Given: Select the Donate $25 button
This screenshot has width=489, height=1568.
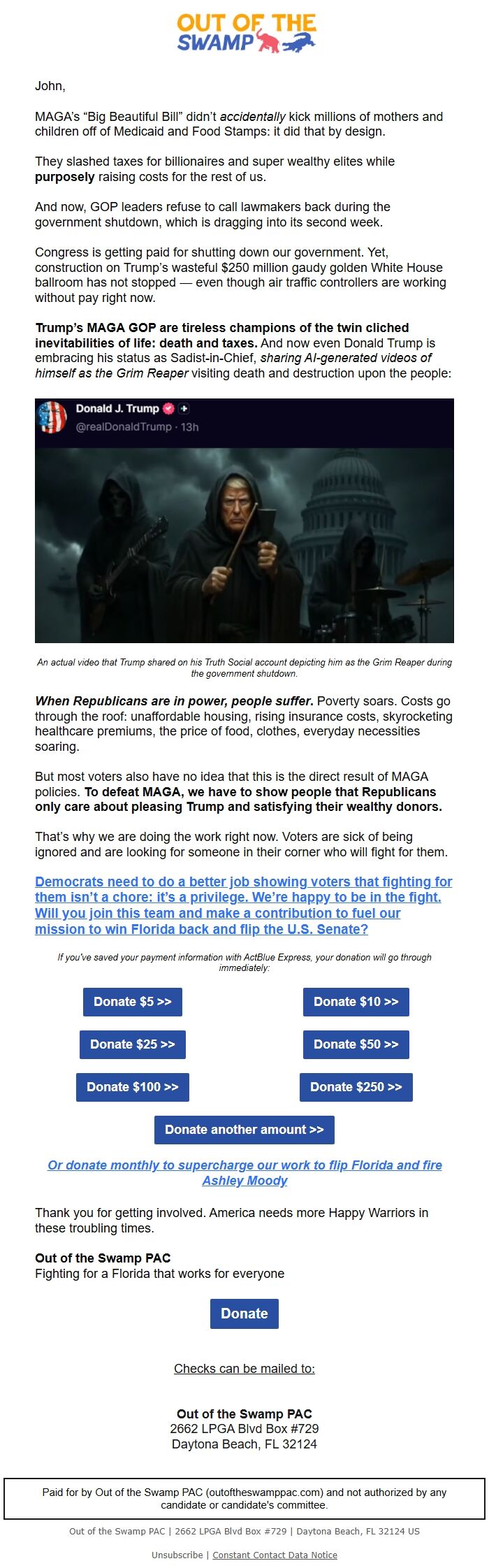Looking at the screenshot, I should pos(133,1044).
